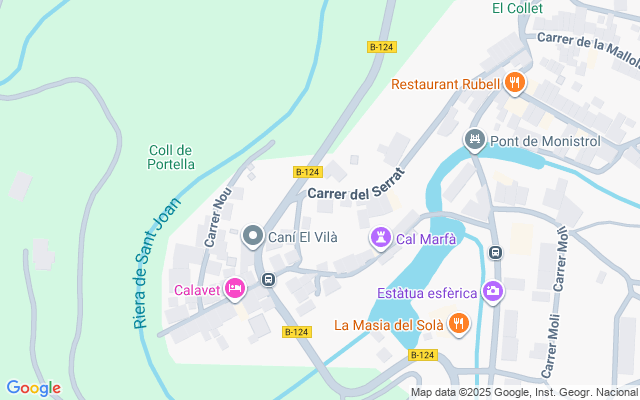Tap the Cal Marfà place marker

coord(381,238)
